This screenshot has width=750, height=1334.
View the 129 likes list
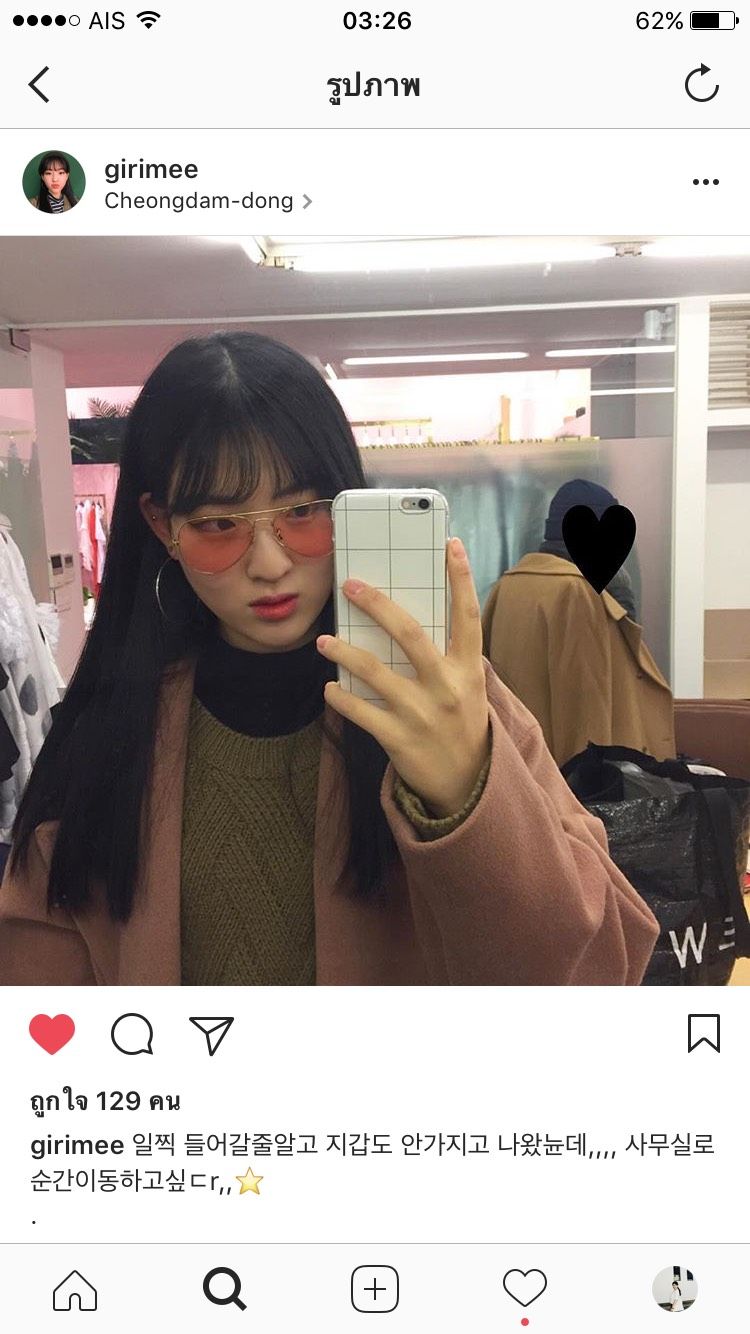(105, 1102)
